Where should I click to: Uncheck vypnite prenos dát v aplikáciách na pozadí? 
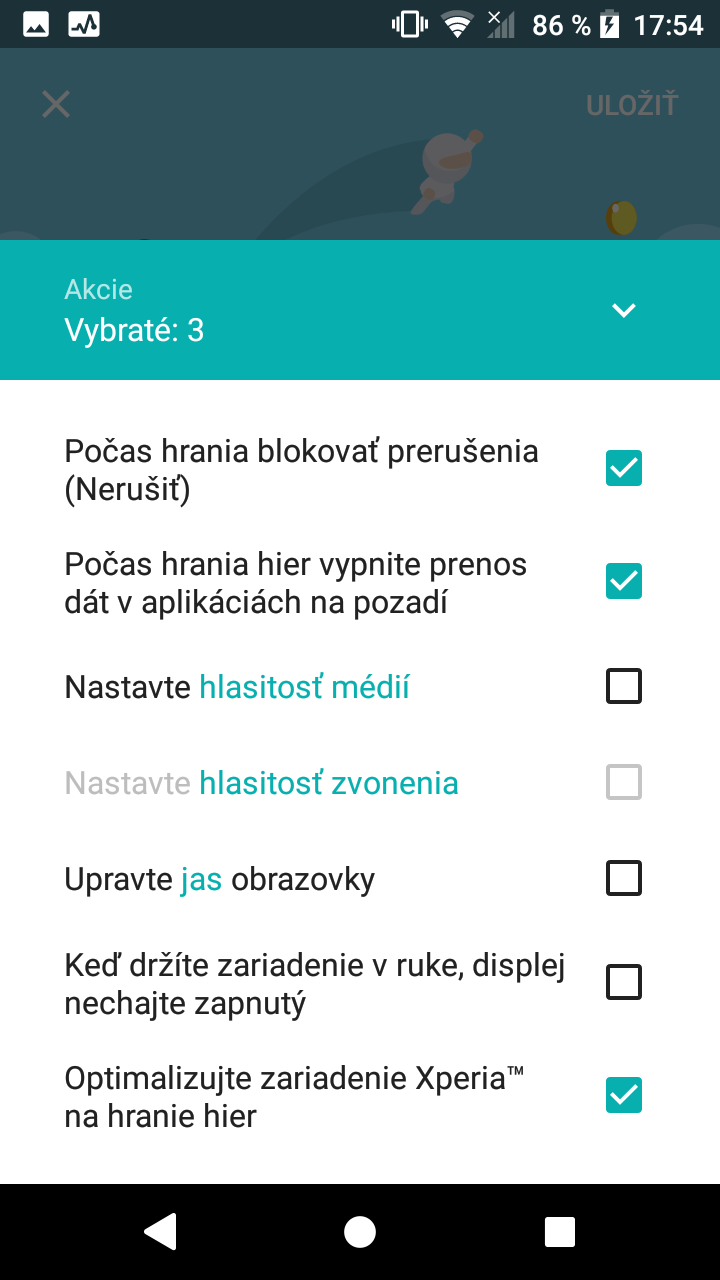coord(624,581)
